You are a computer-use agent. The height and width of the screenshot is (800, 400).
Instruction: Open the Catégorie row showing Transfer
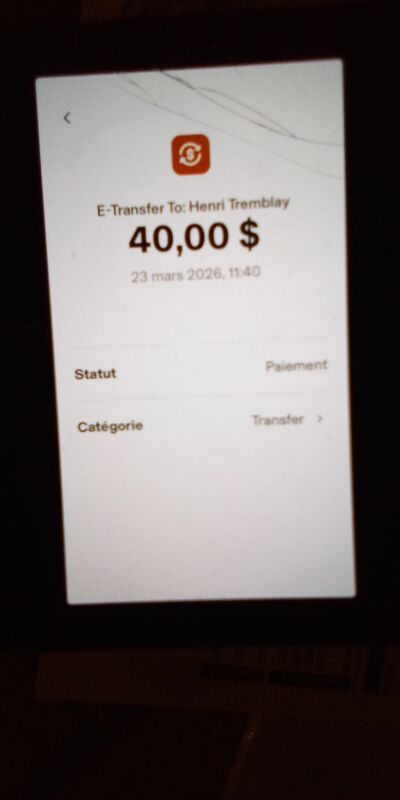tap(202, 423)
